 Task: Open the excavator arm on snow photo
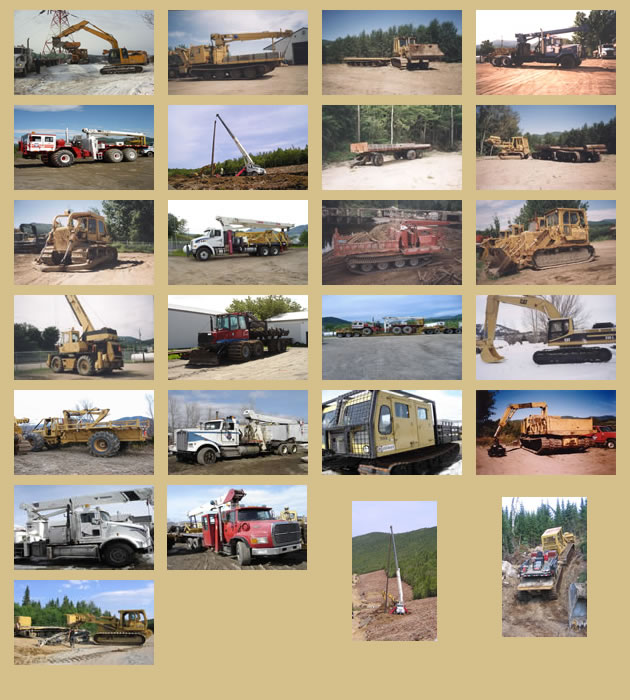(x=546, y=337)
